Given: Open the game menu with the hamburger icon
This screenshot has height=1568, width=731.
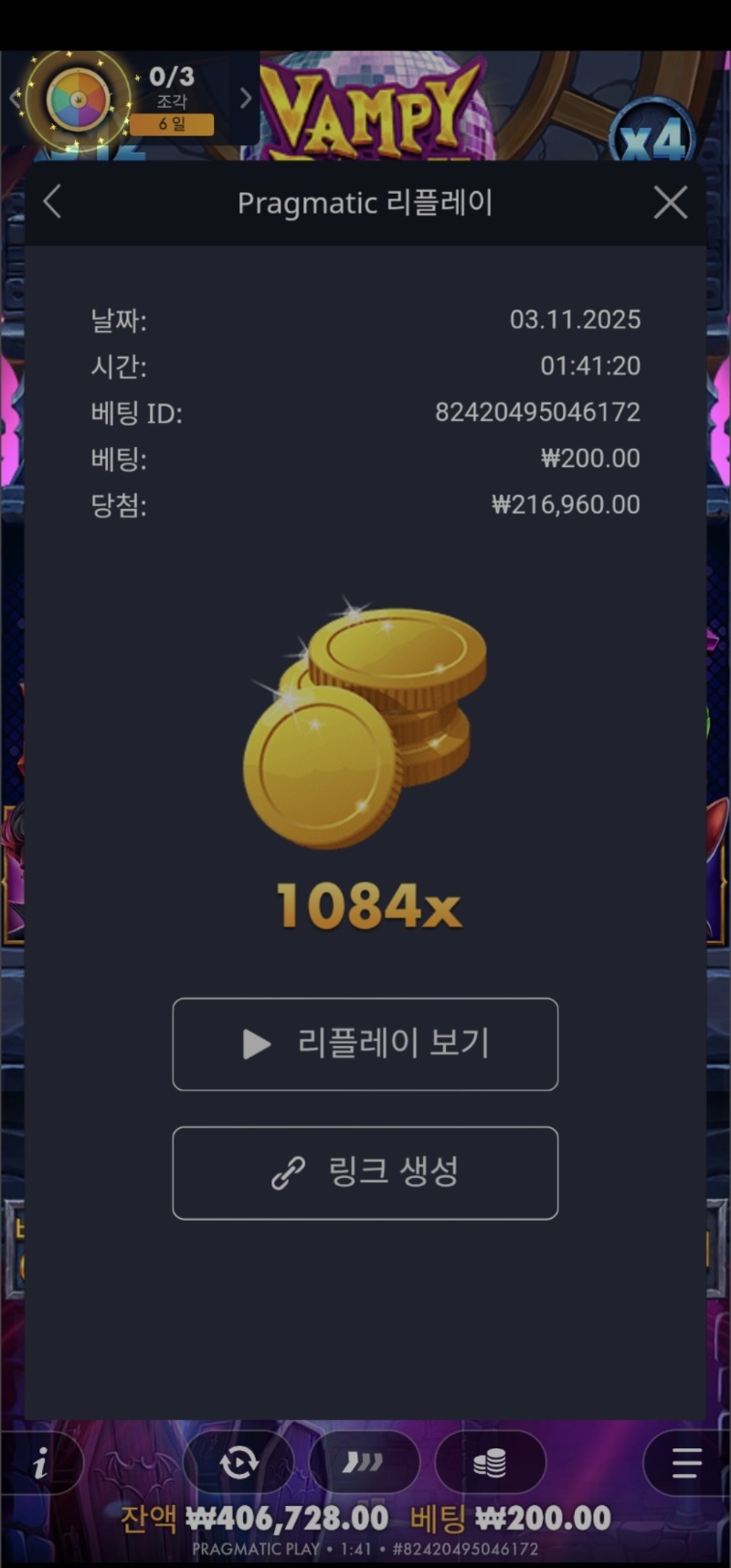Looking at the screenshot, I should click(683, 1463).
